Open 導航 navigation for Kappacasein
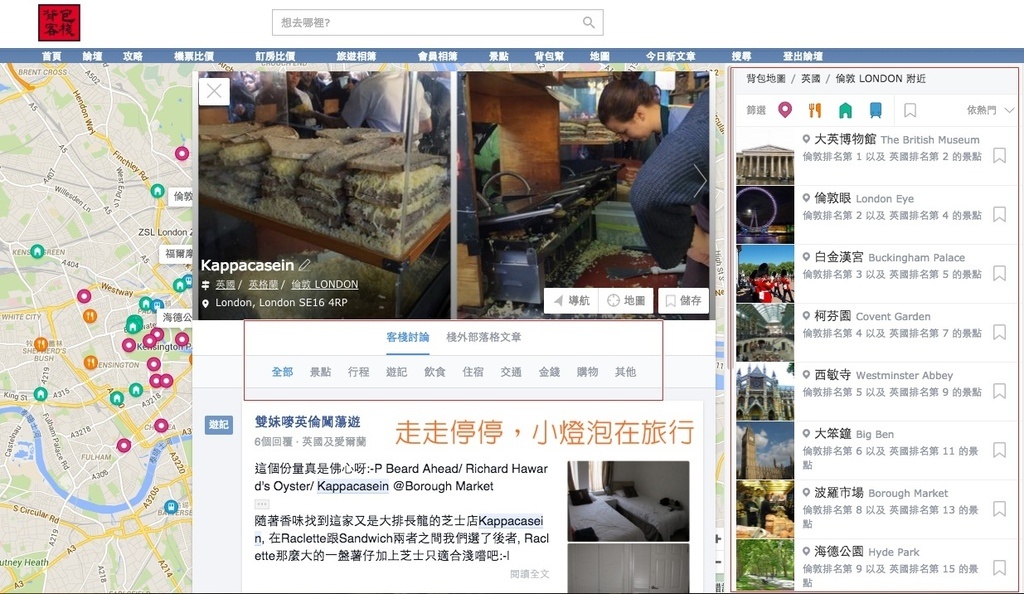This screenshot has width=1024, height=594. pyautogui.click(x=570, y=300)
